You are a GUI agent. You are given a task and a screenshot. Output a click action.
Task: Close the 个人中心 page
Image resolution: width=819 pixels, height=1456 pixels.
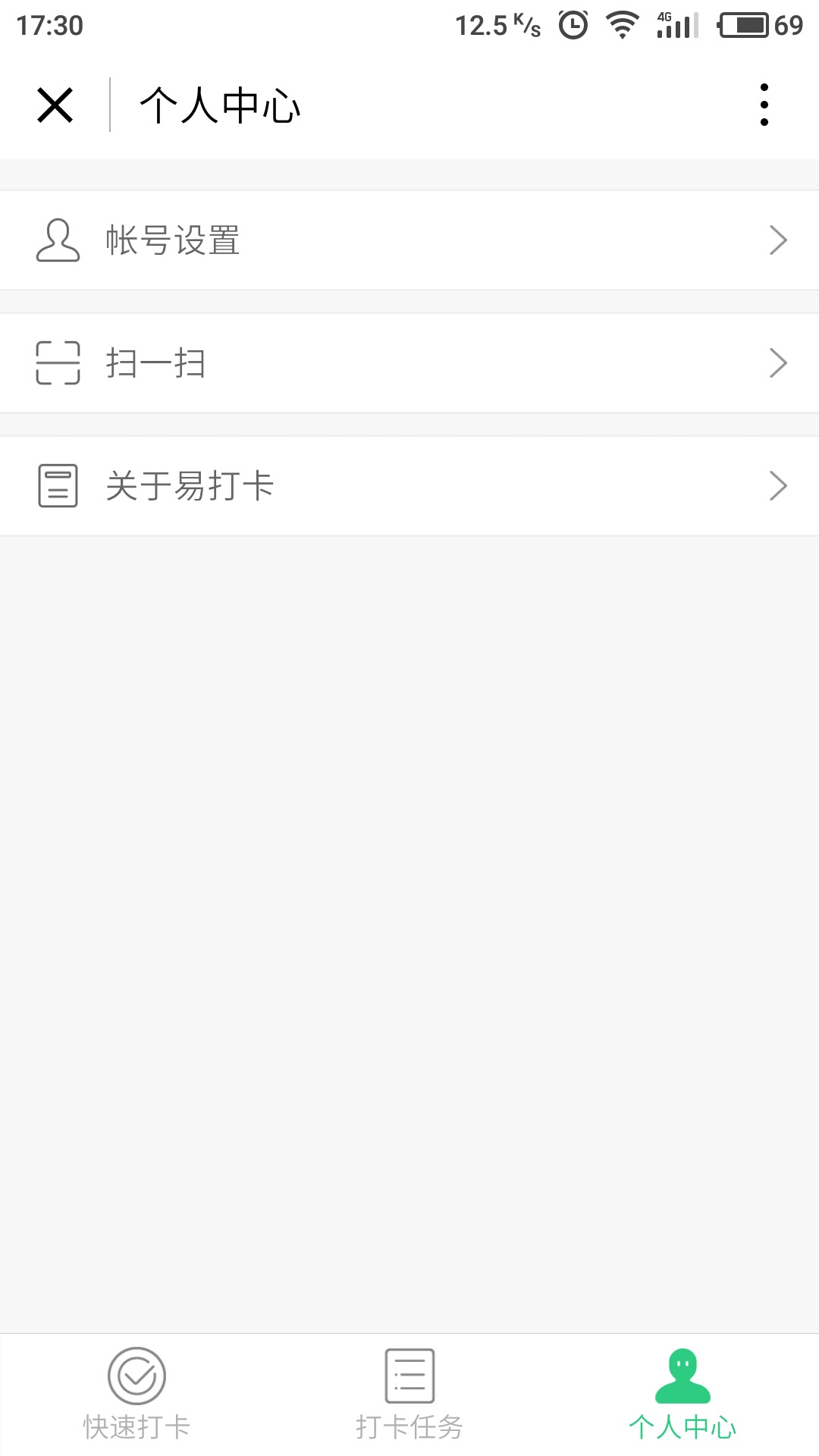tap(55, 105)
